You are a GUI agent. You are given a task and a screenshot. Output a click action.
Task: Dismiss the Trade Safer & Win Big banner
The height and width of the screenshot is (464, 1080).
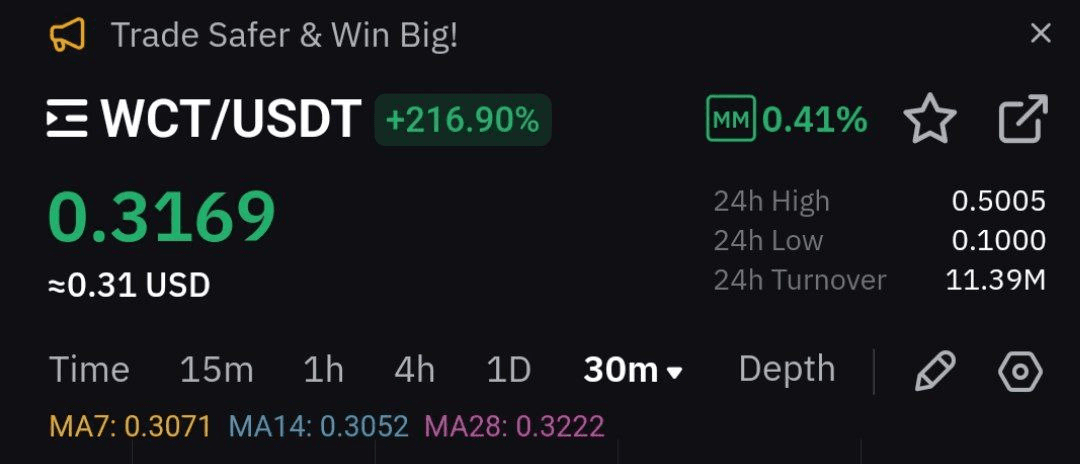point(1040,35)
